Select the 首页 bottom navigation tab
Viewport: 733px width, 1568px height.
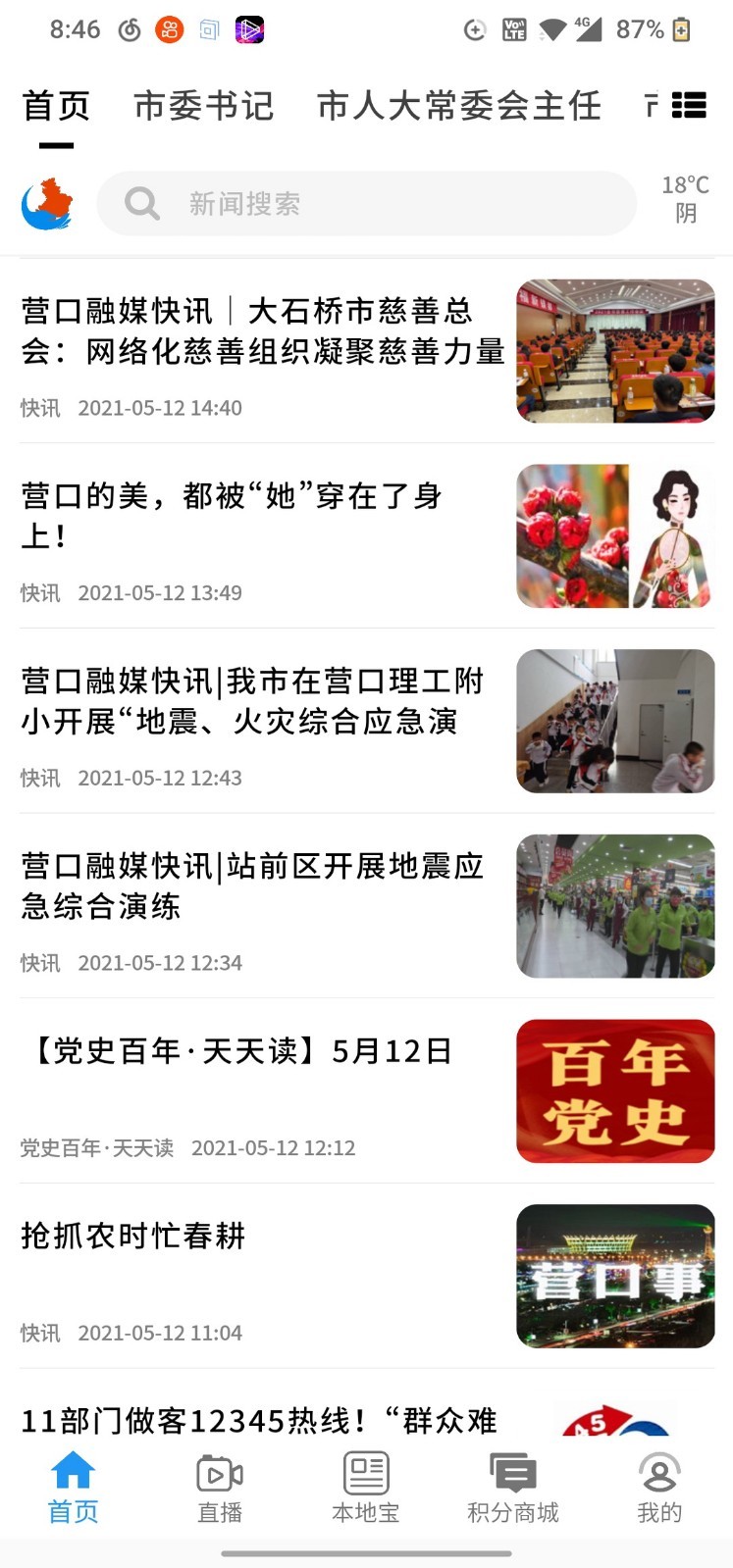tap(74, 1489)
